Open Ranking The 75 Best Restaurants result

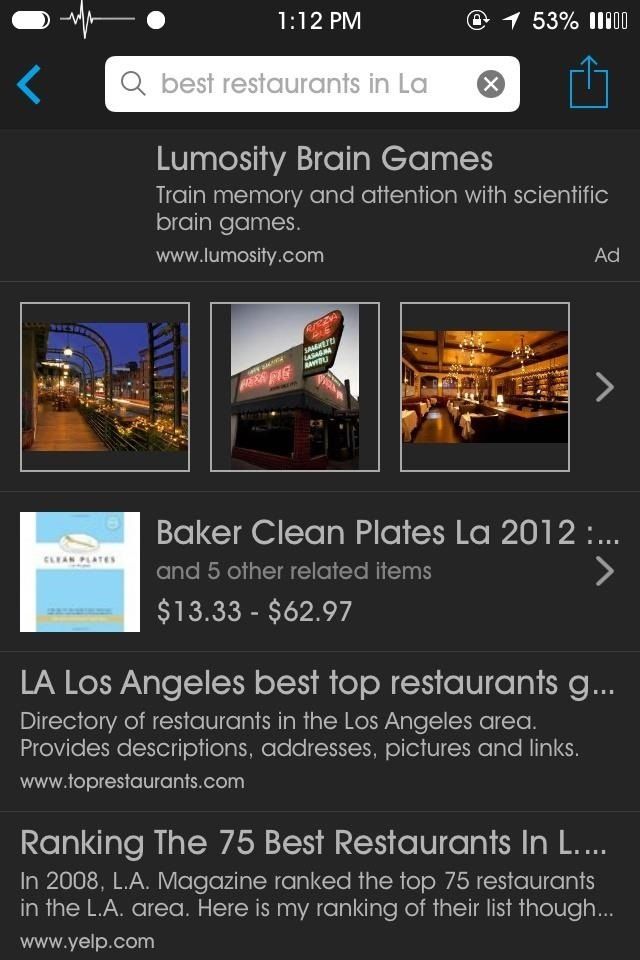313,843
